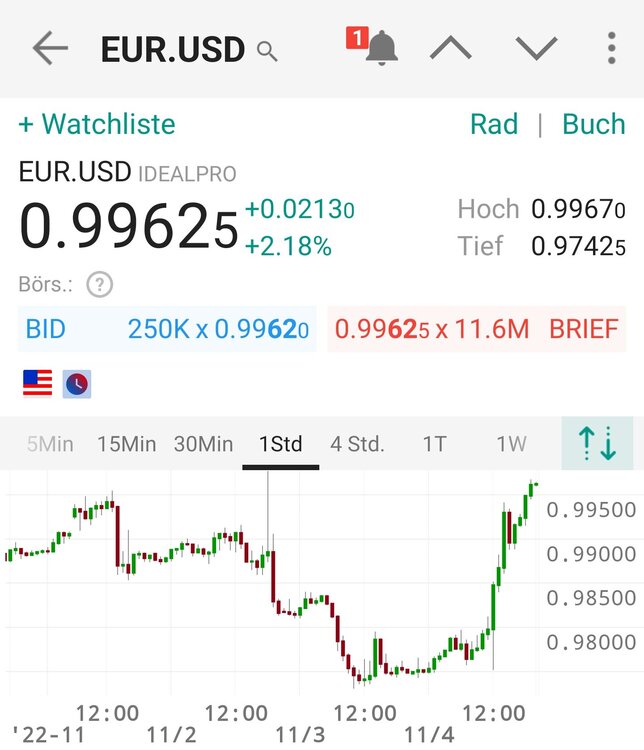Tap the BID quote 250K x 0.99620
The image size is (644, 750).
click(x=166, y=329)
